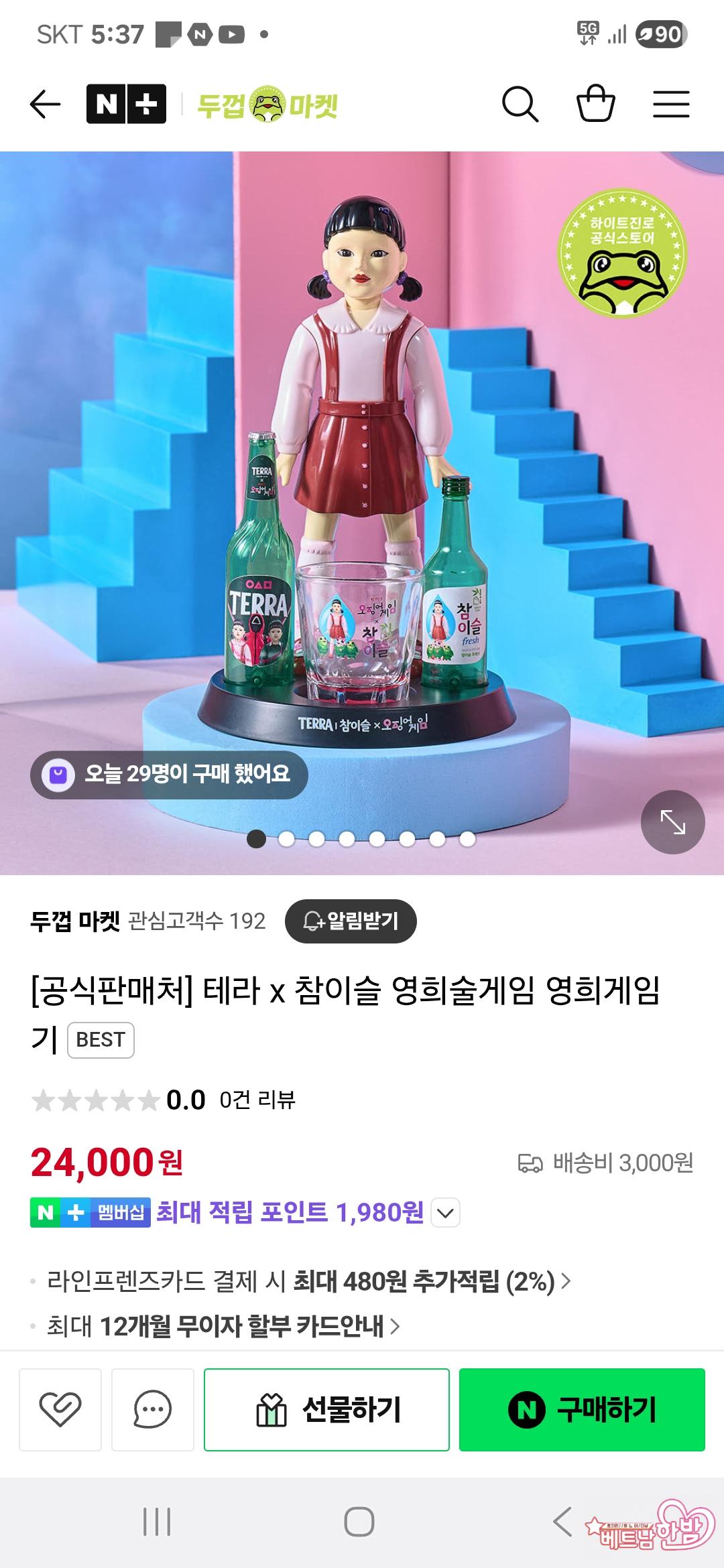The width and height of the screenshot is (724, 1568).
Task: Open the main product image
Action: (362, 469)
